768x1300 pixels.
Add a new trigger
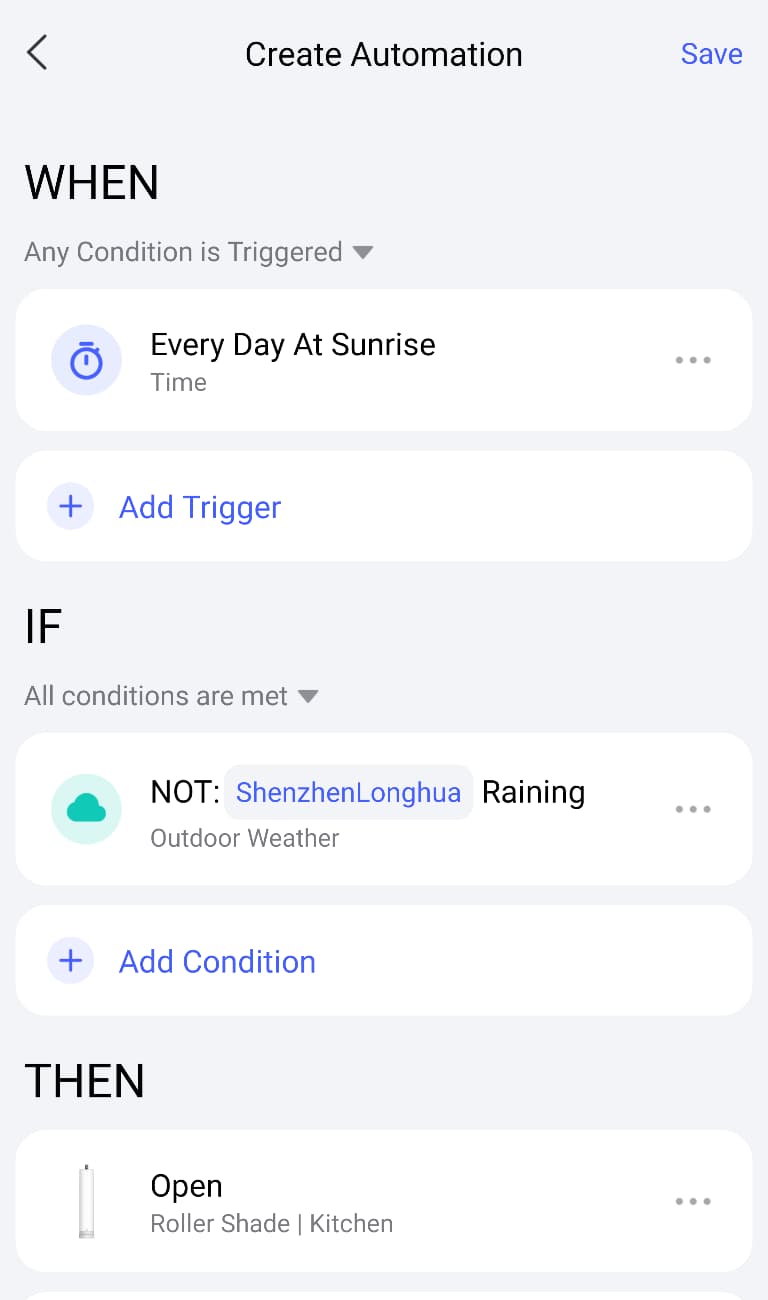[x=200, y=507]
